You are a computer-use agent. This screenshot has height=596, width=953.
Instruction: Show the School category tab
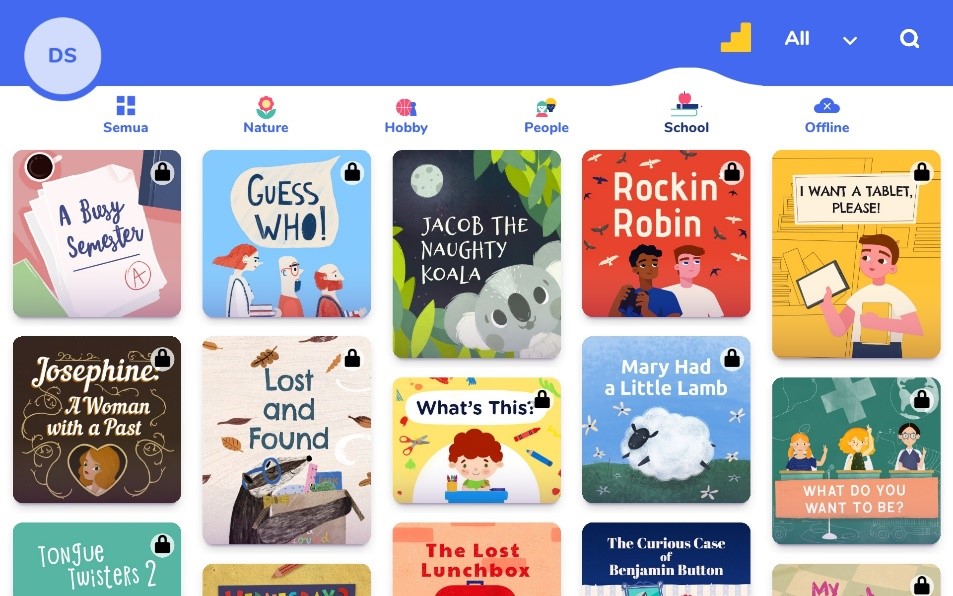pyautogui.click(x=686, y=114)
